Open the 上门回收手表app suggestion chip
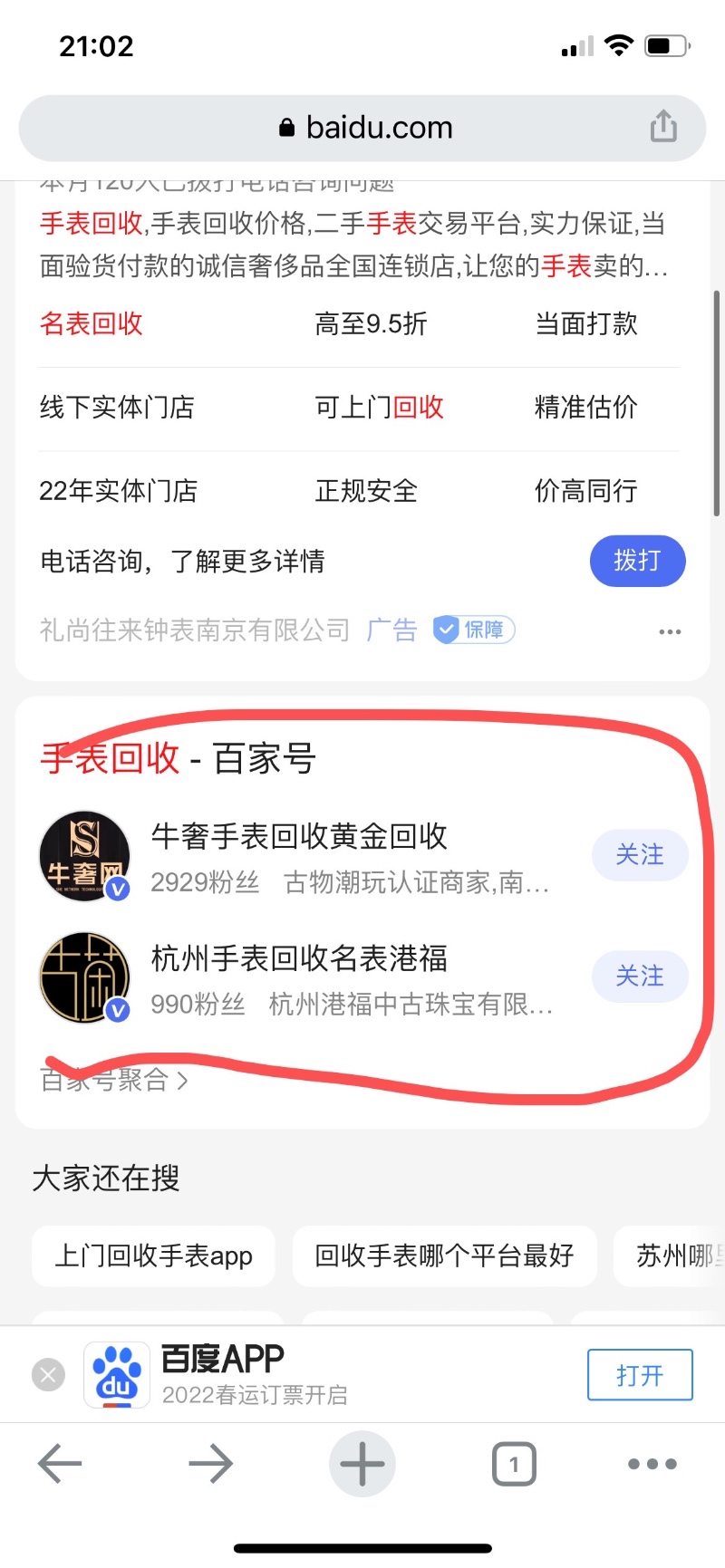This screenshot has width=725, height=1568. (x=153, y=1255)
